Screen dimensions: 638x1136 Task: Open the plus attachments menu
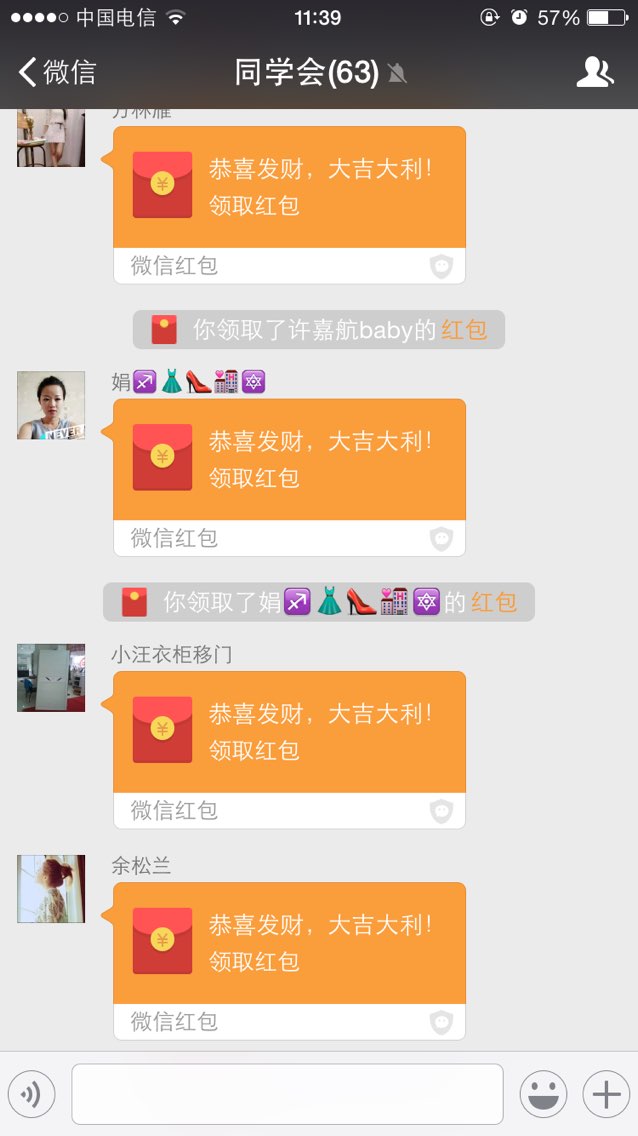606,1094
